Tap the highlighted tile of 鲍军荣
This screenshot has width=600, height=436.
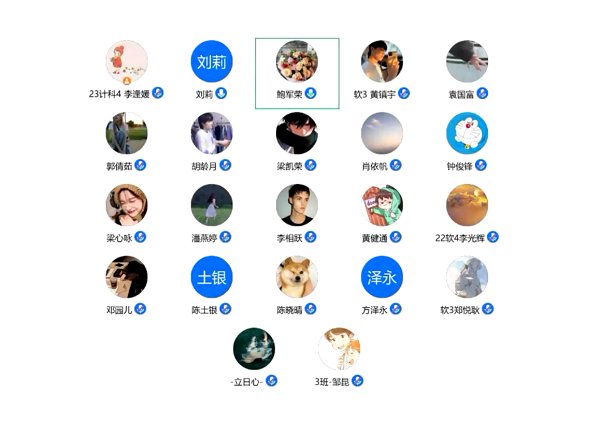pyautogui.click(x=297, y=62)
